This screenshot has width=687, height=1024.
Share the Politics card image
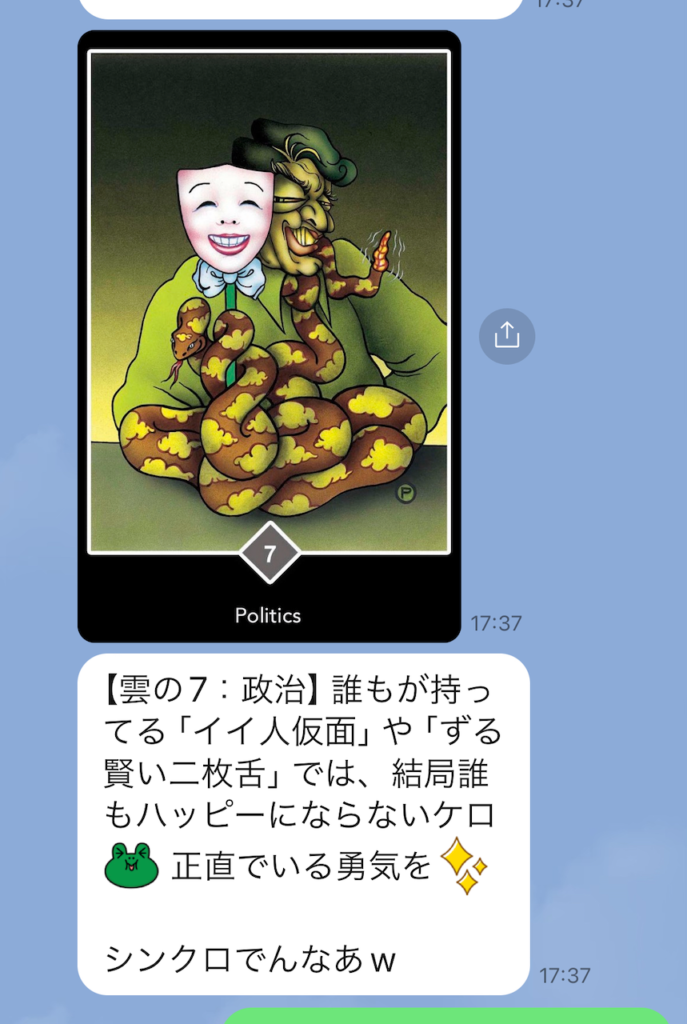click(x=507, y=335)
